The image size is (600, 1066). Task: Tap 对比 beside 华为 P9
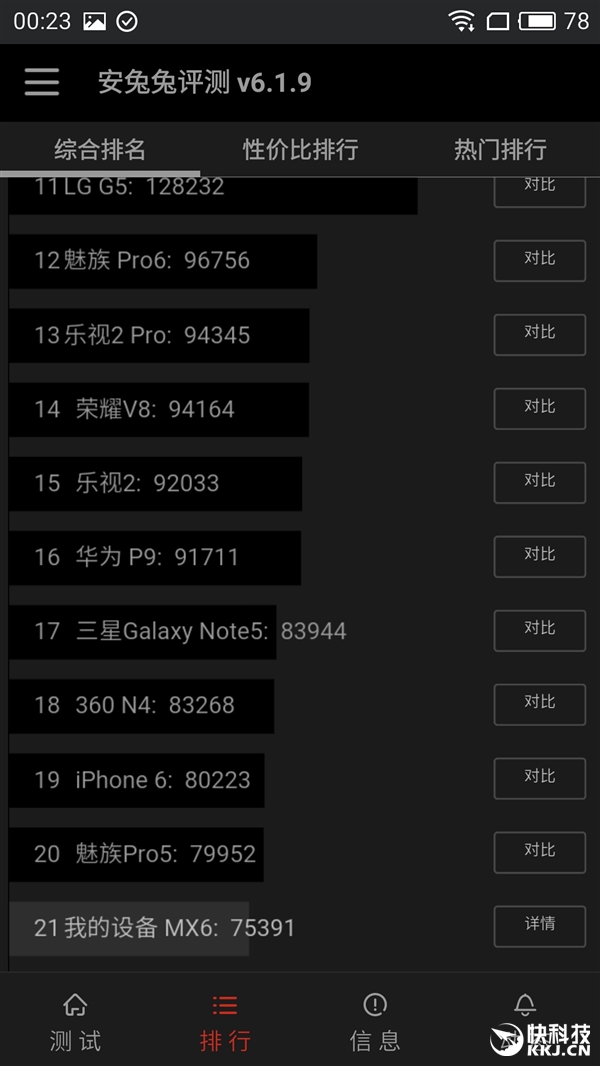click(x=539, y=556)
